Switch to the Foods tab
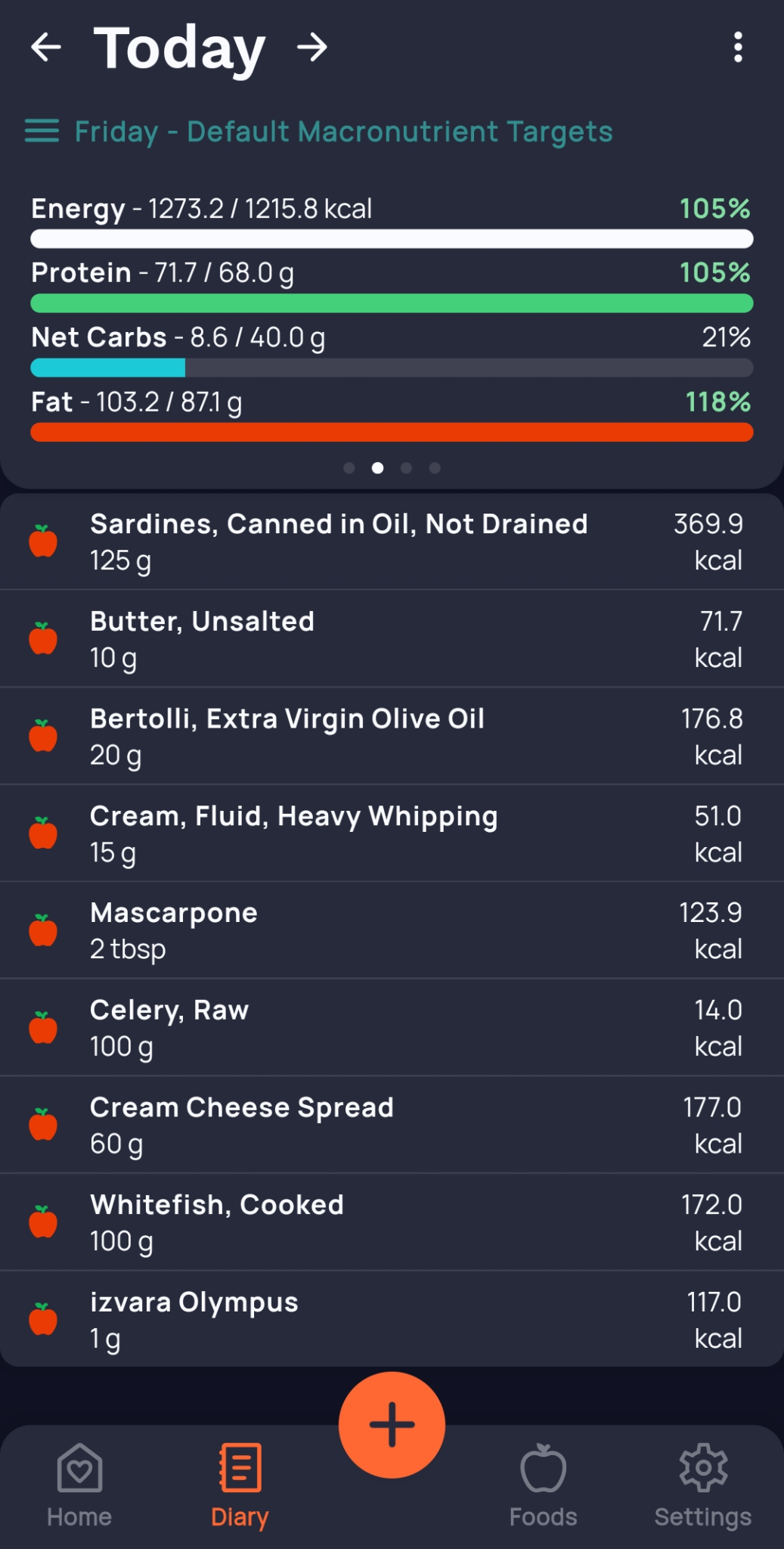 (x=543, y=1485)
